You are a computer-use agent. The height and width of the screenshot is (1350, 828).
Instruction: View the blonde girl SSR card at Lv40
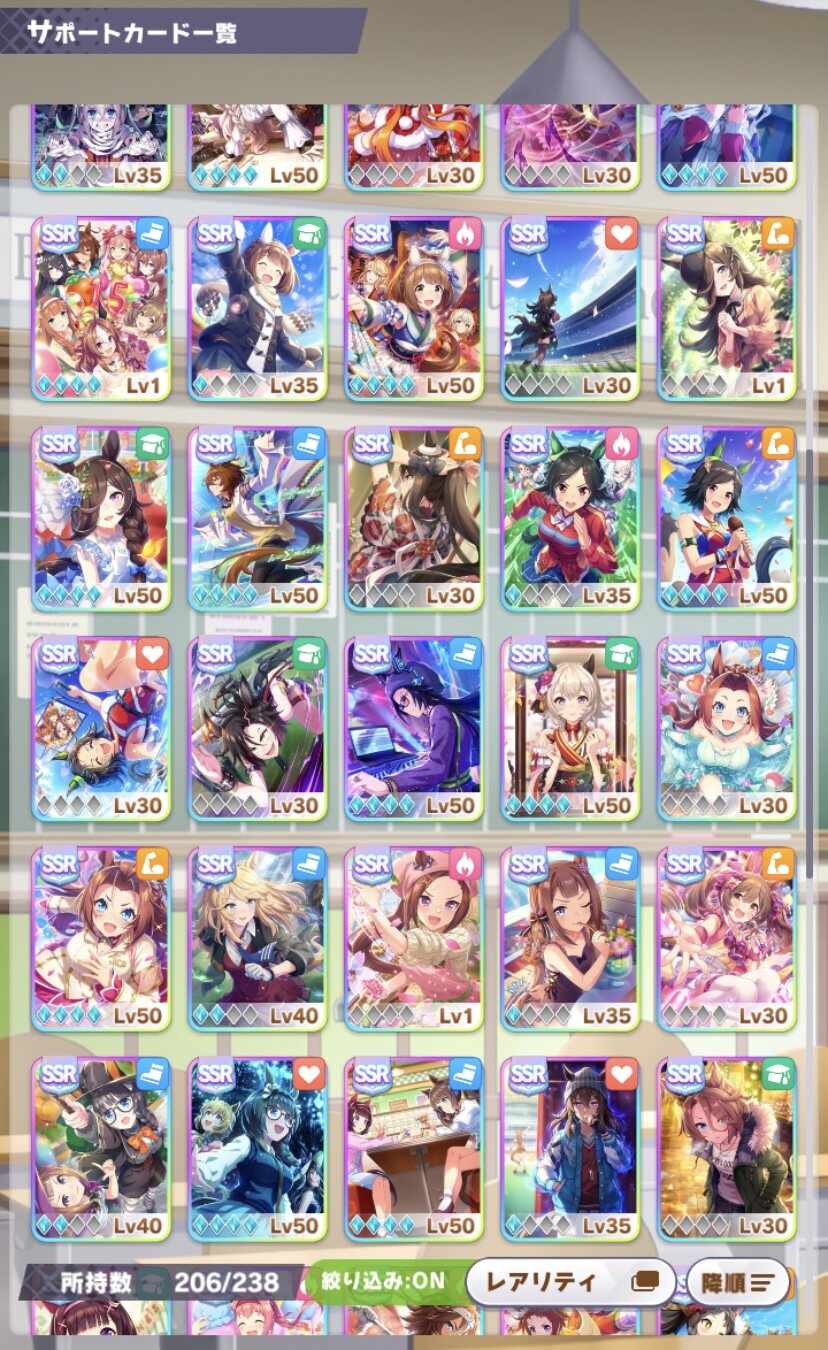point(257,939)
